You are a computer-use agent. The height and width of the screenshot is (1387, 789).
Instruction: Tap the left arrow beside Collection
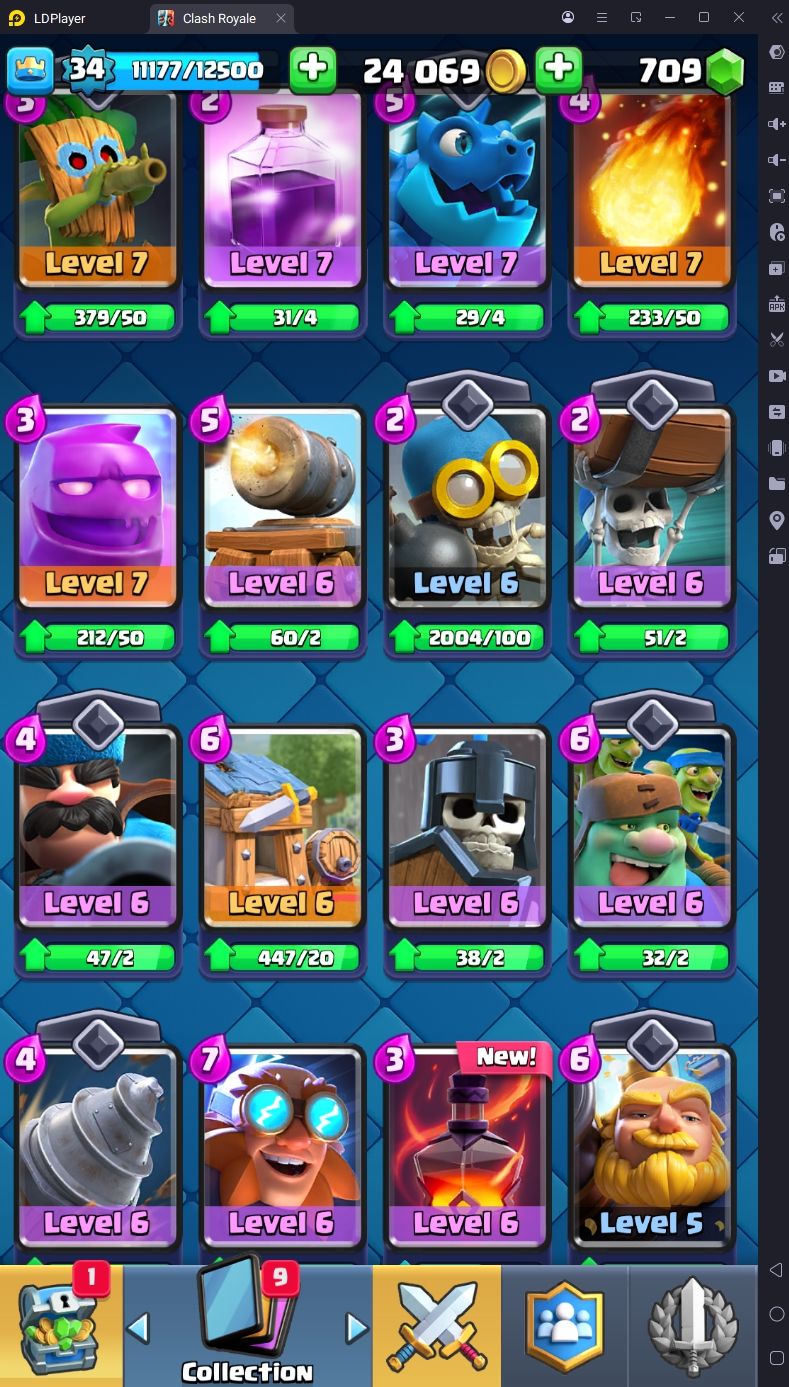(138, 1328)
